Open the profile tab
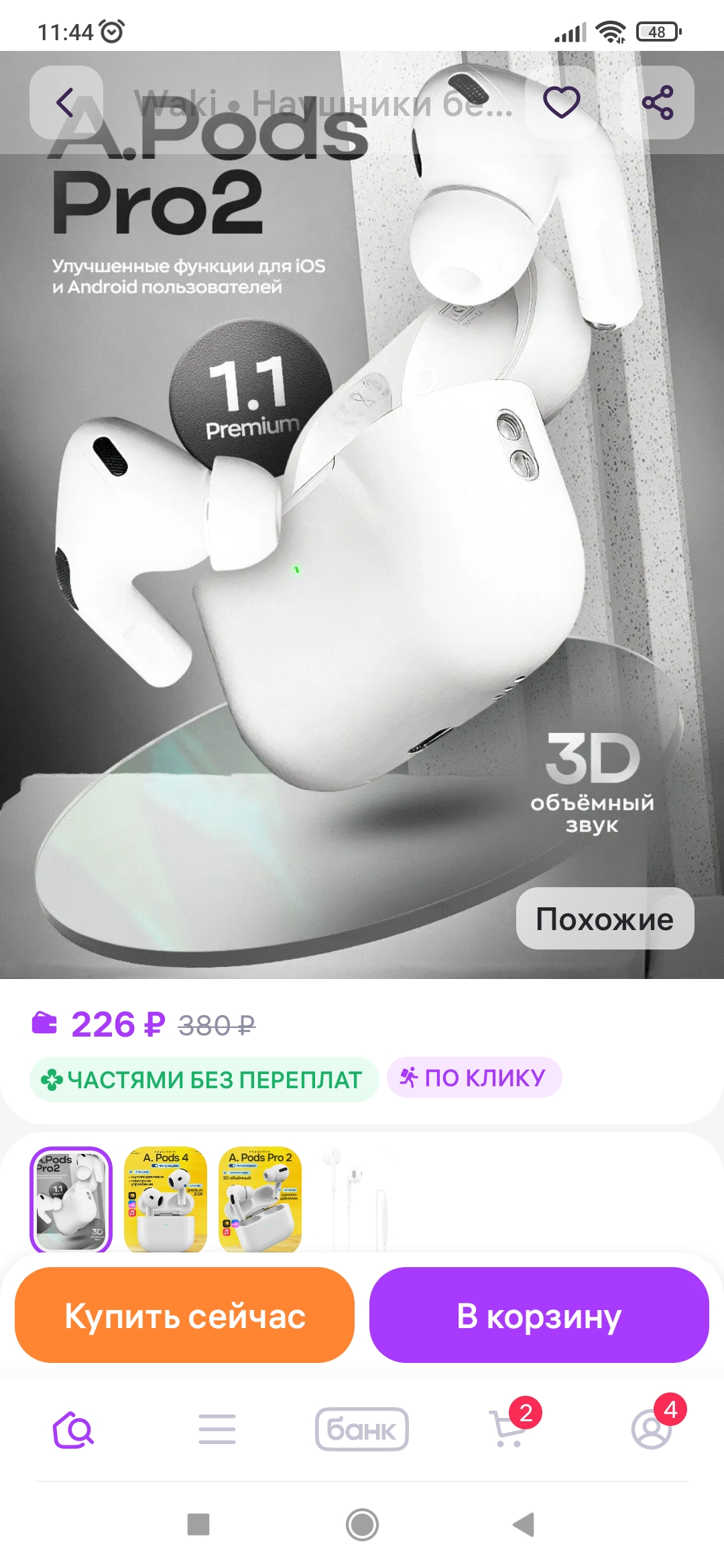The width and height of the screenshot is (724, 1568). point(652,1429)
